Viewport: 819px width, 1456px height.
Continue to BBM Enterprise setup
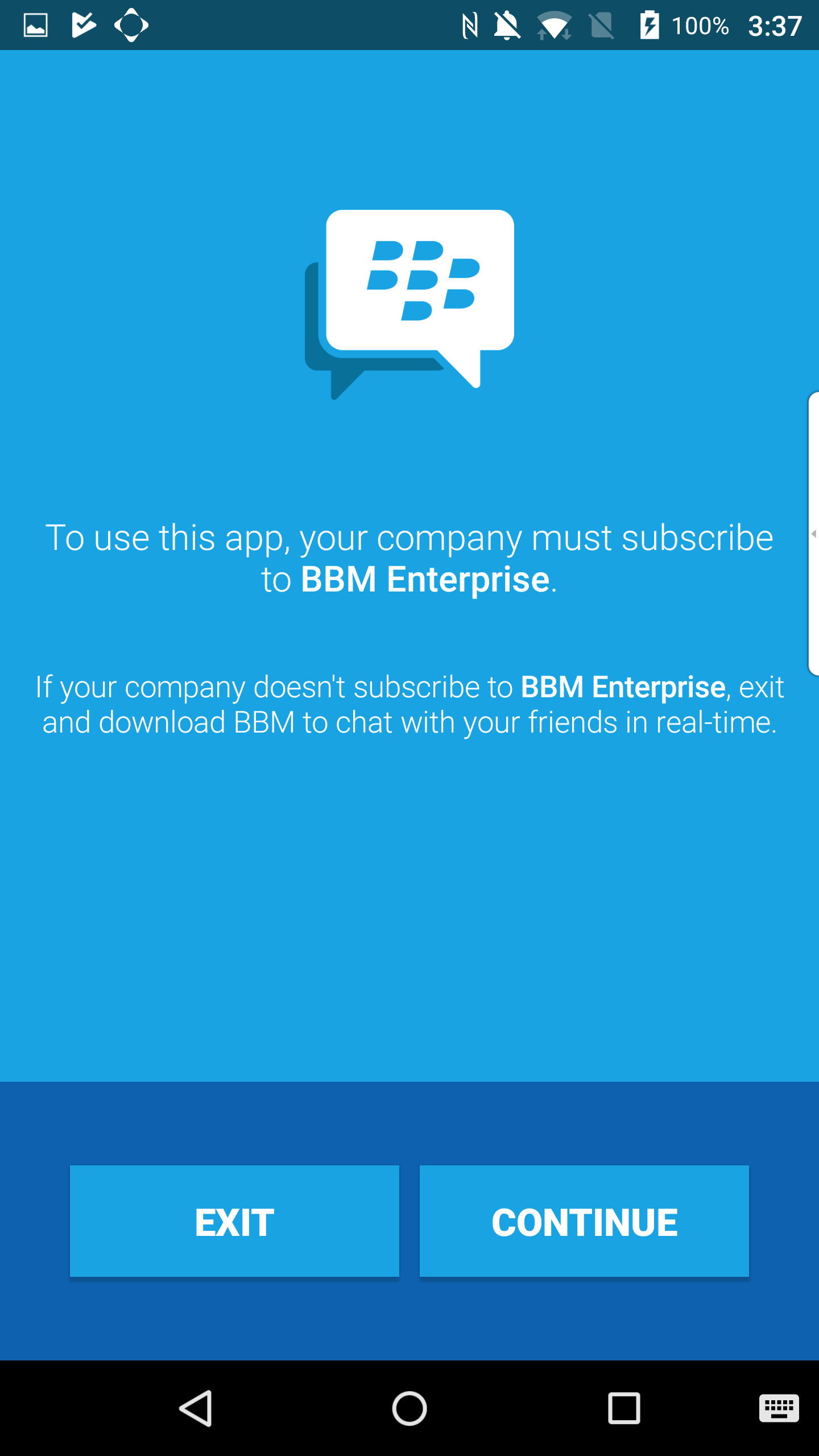tap(584, 1221)
